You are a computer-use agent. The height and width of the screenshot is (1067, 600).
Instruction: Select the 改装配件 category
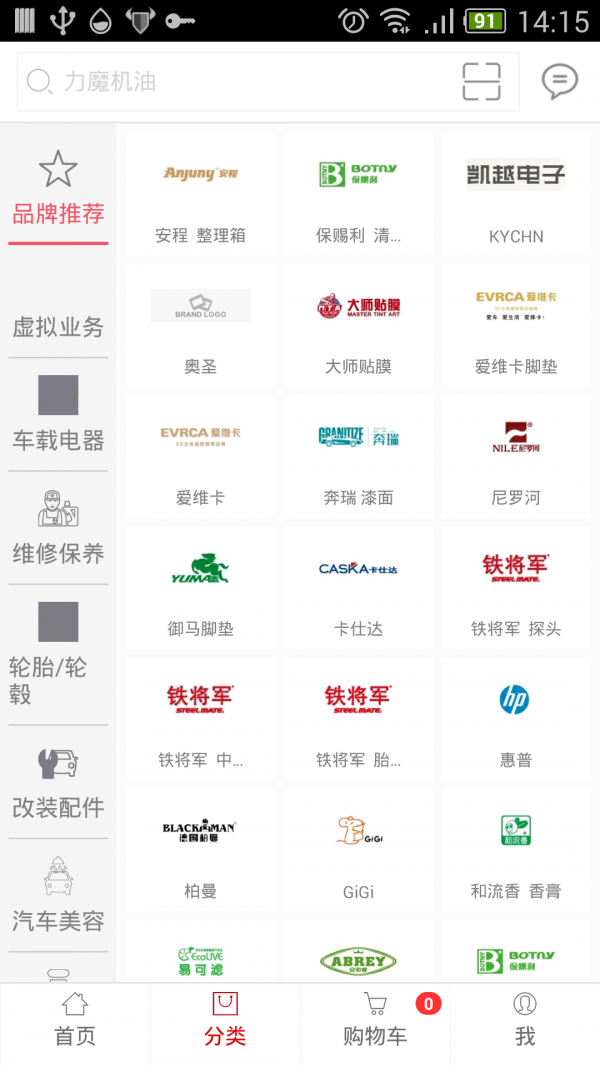point(58,782)
